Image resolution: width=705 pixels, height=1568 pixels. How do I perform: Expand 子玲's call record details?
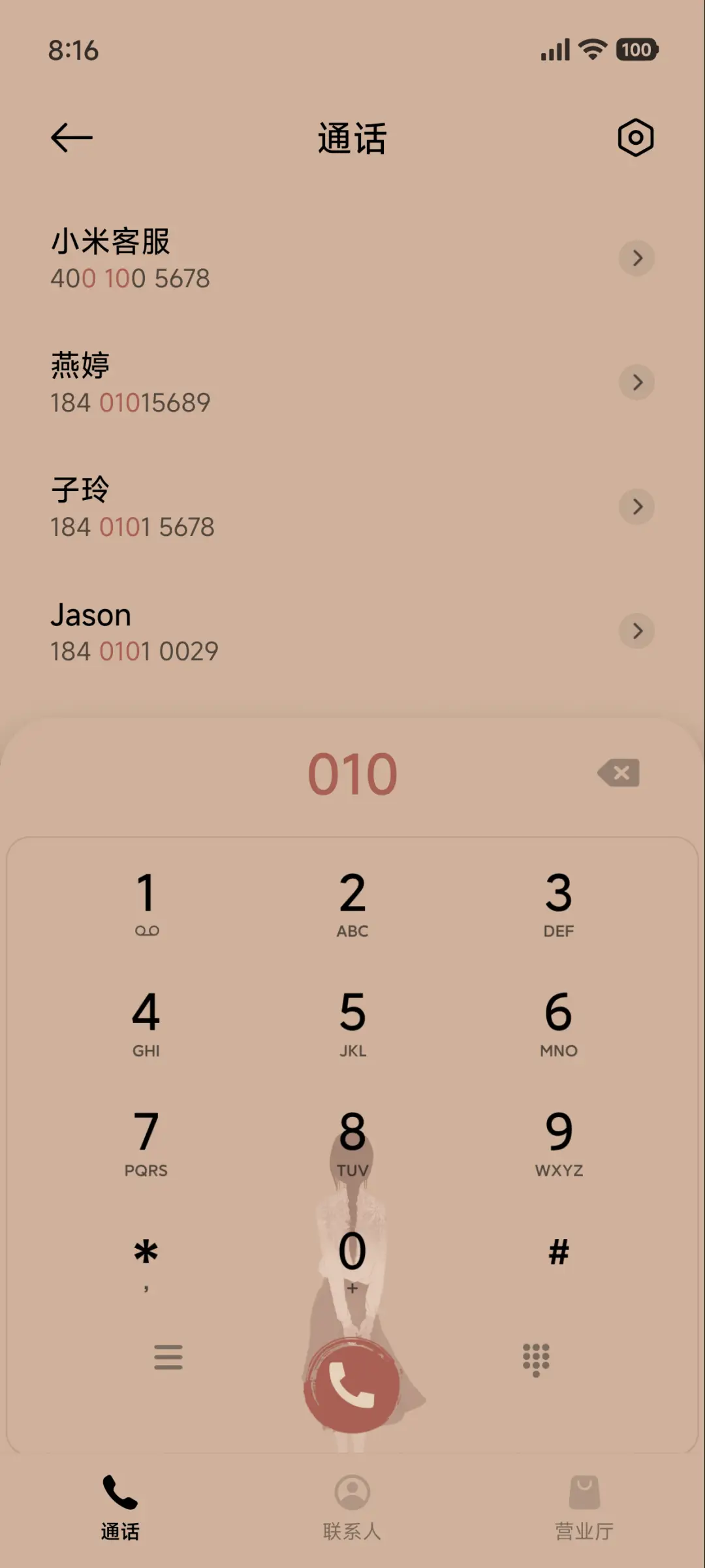pos(636,507)
